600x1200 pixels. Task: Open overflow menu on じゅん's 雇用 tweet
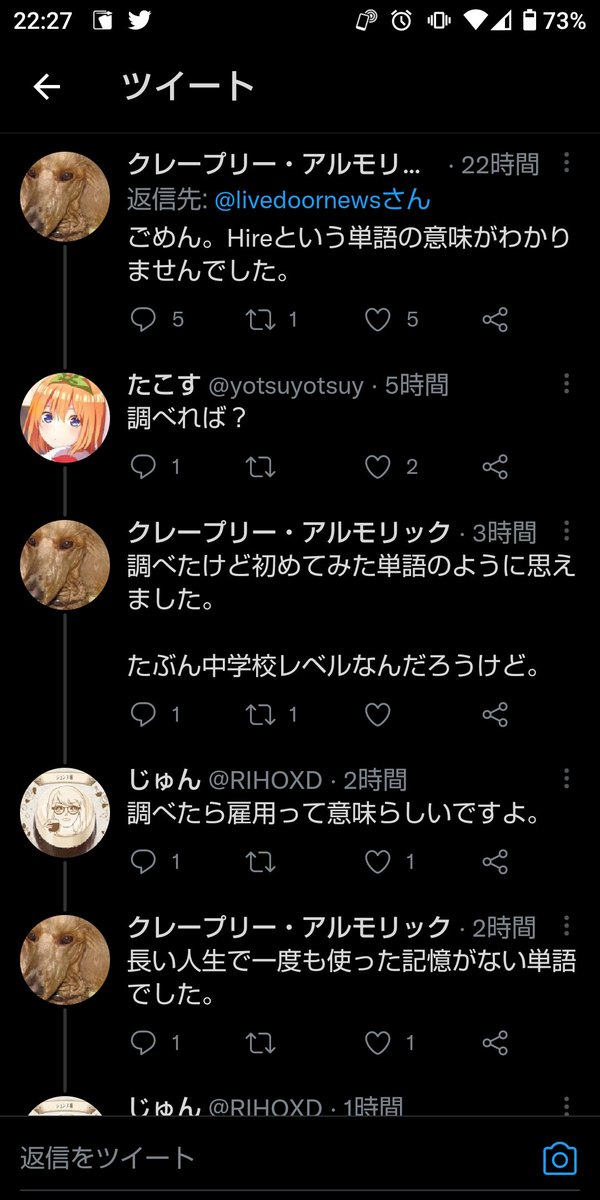click(566, 779)
